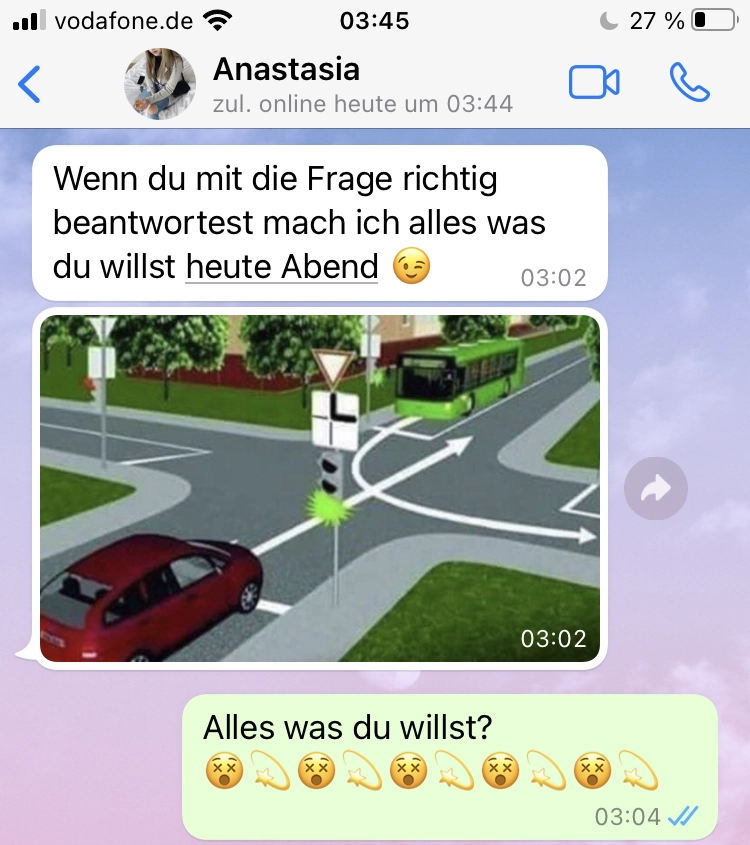Tap the underlined 'heute Abend' link
This screenshot has width=750, height=845.
pos(282,267)
